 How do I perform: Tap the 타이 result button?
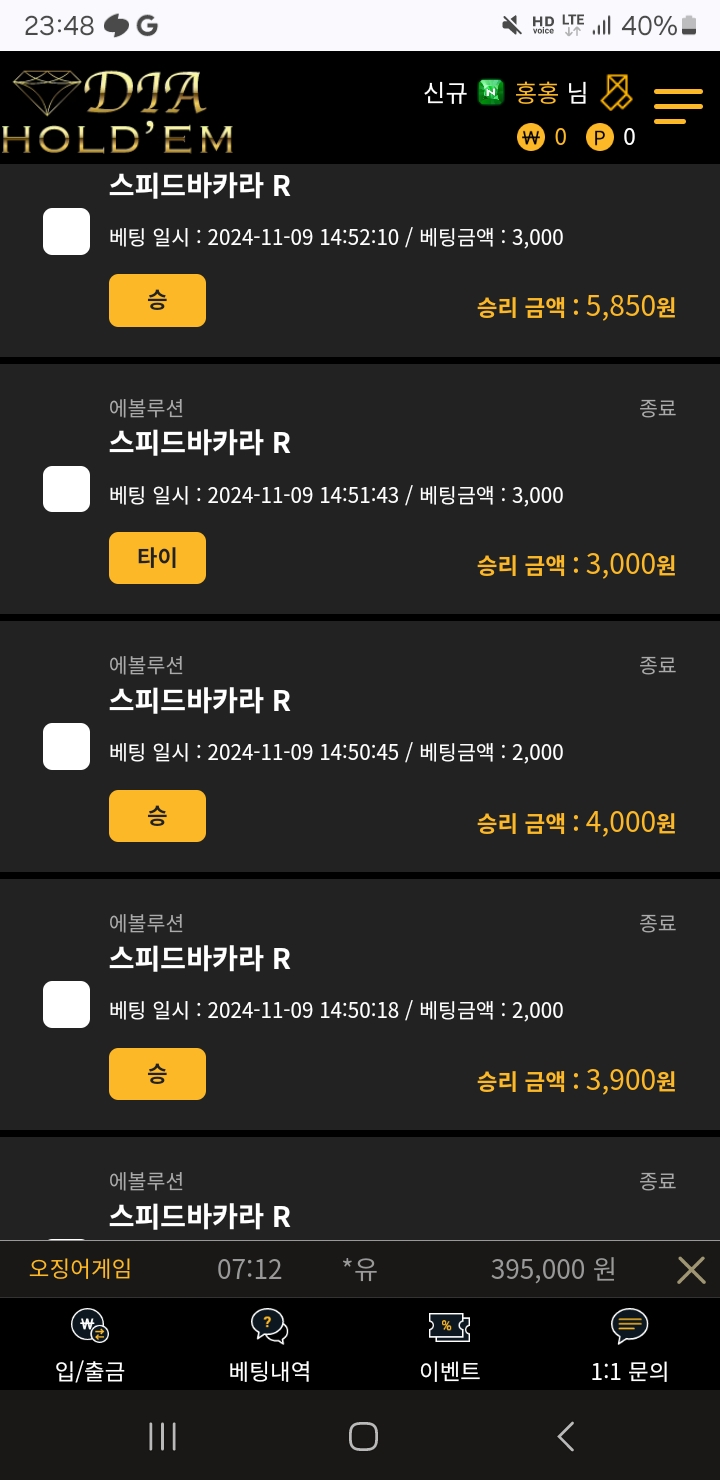[157, 558]
